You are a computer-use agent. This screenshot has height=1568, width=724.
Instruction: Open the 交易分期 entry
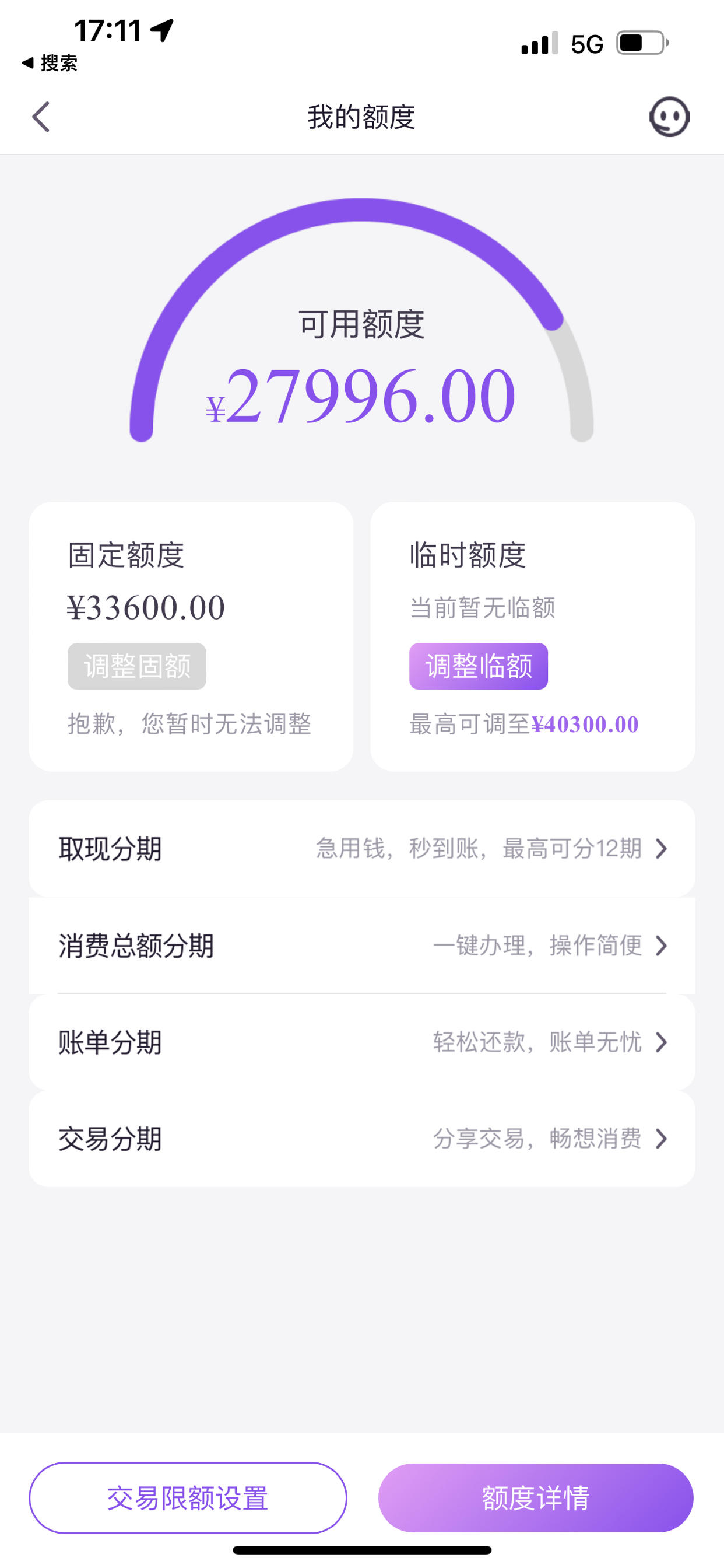click(362, 1138)
